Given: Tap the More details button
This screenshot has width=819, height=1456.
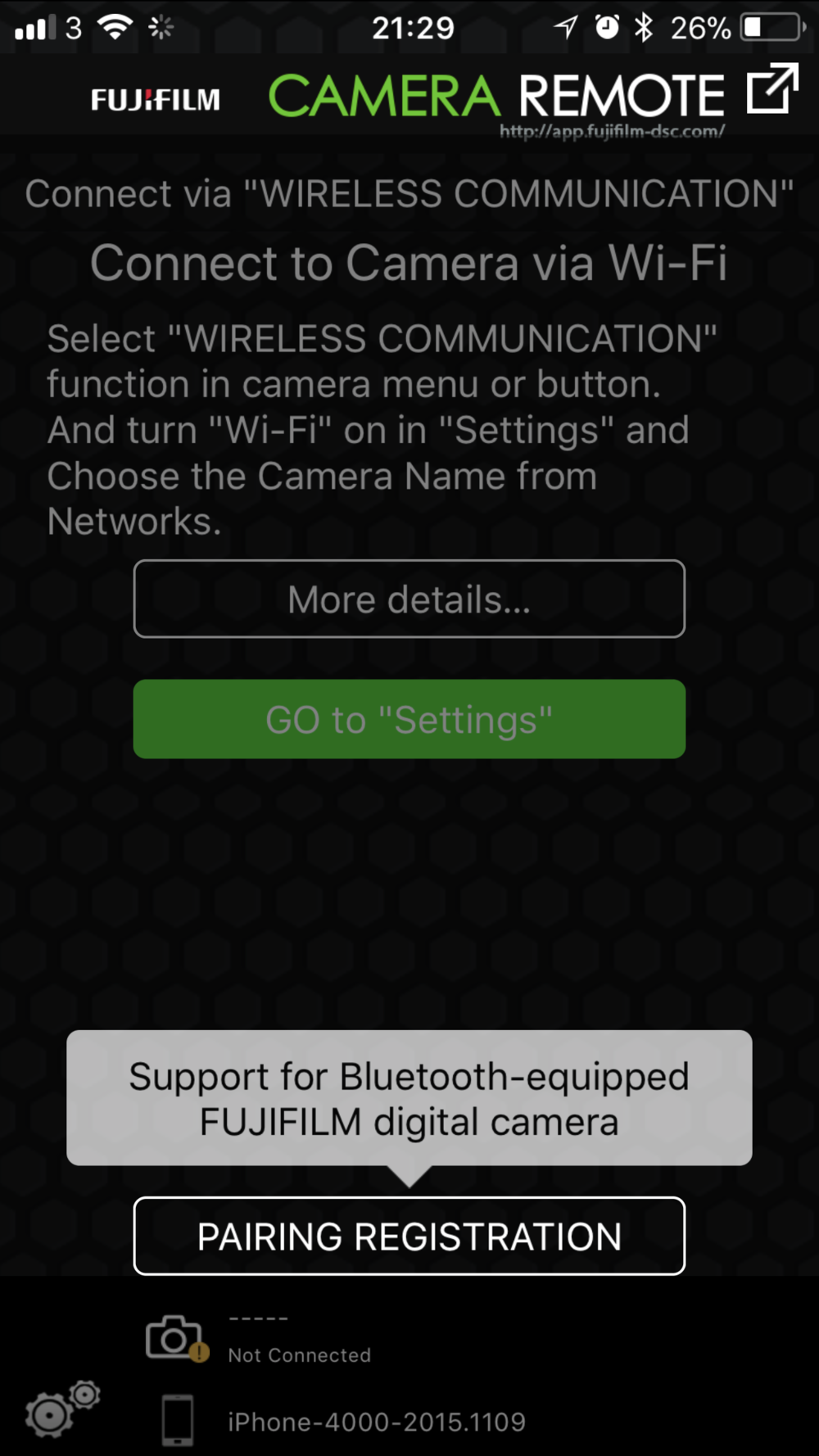Looking at the screenshot, I should point(409,599).
